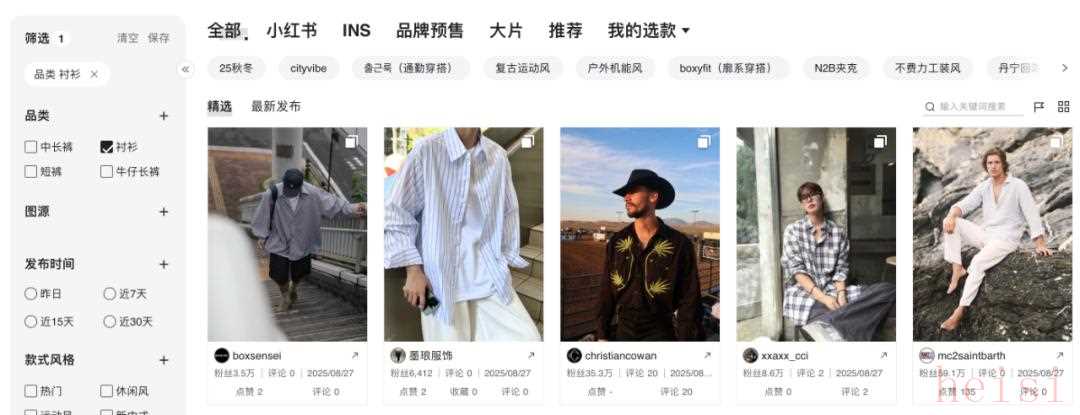
Task: Show more chips with right arrow
Action: (x=1064, y=68)
